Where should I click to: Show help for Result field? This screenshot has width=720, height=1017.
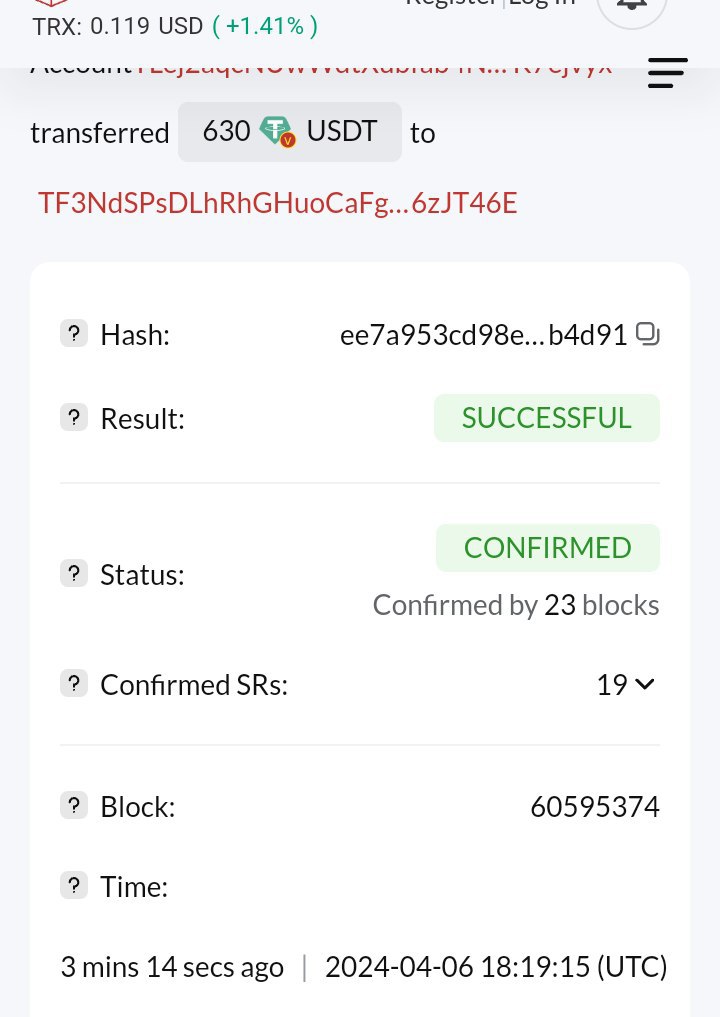[73, 417]
